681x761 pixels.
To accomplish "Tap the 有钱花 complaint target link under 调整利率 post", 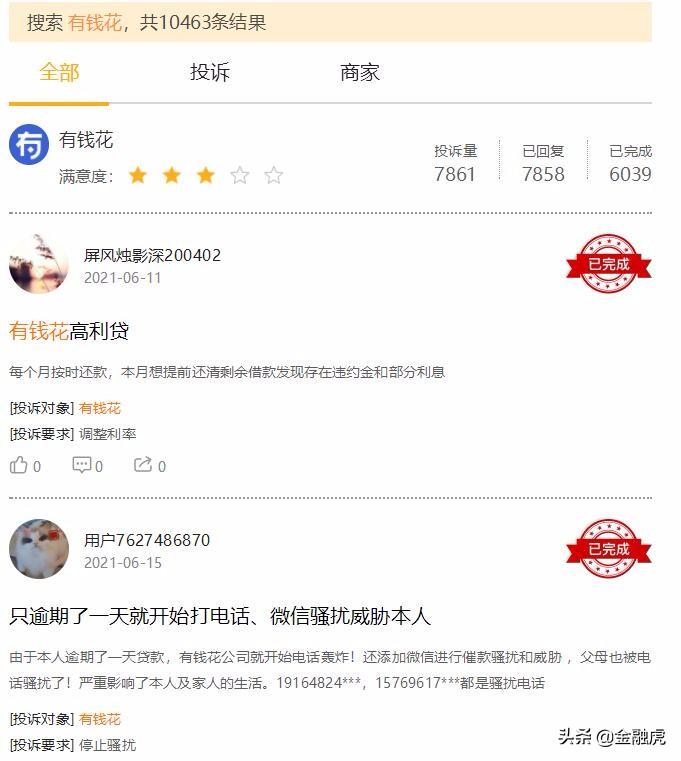I will pos(100,408).
